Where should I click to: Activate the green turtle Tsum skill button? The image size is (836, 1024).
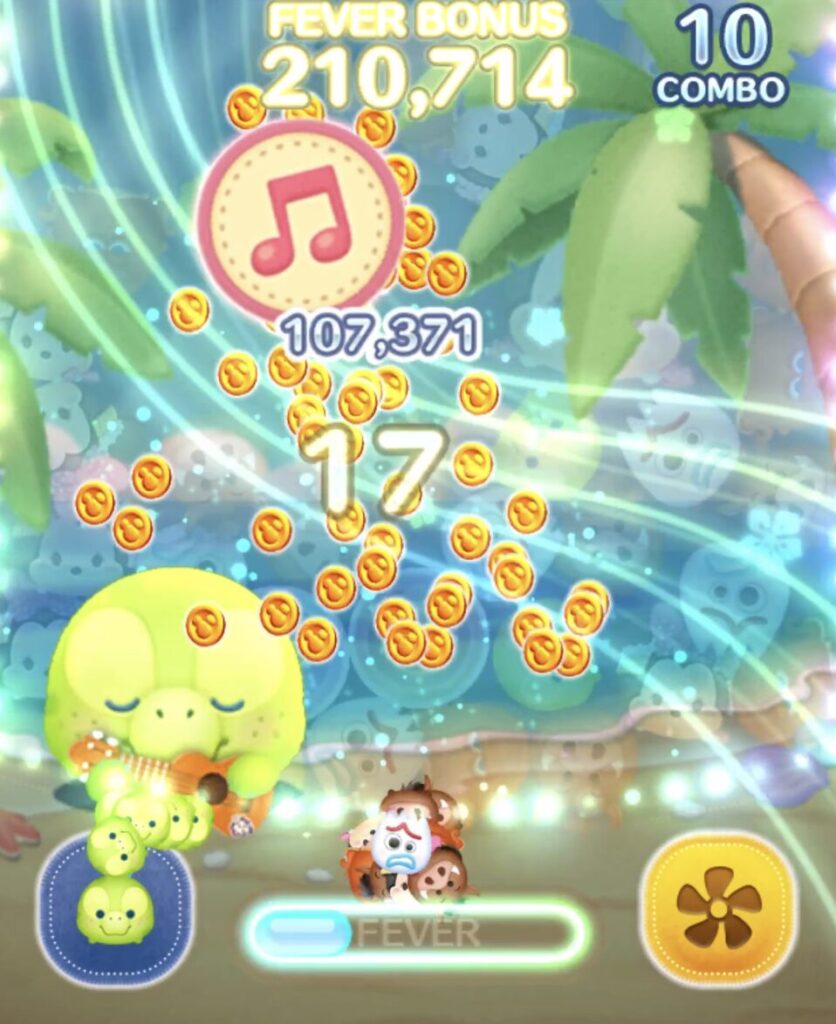115,905
